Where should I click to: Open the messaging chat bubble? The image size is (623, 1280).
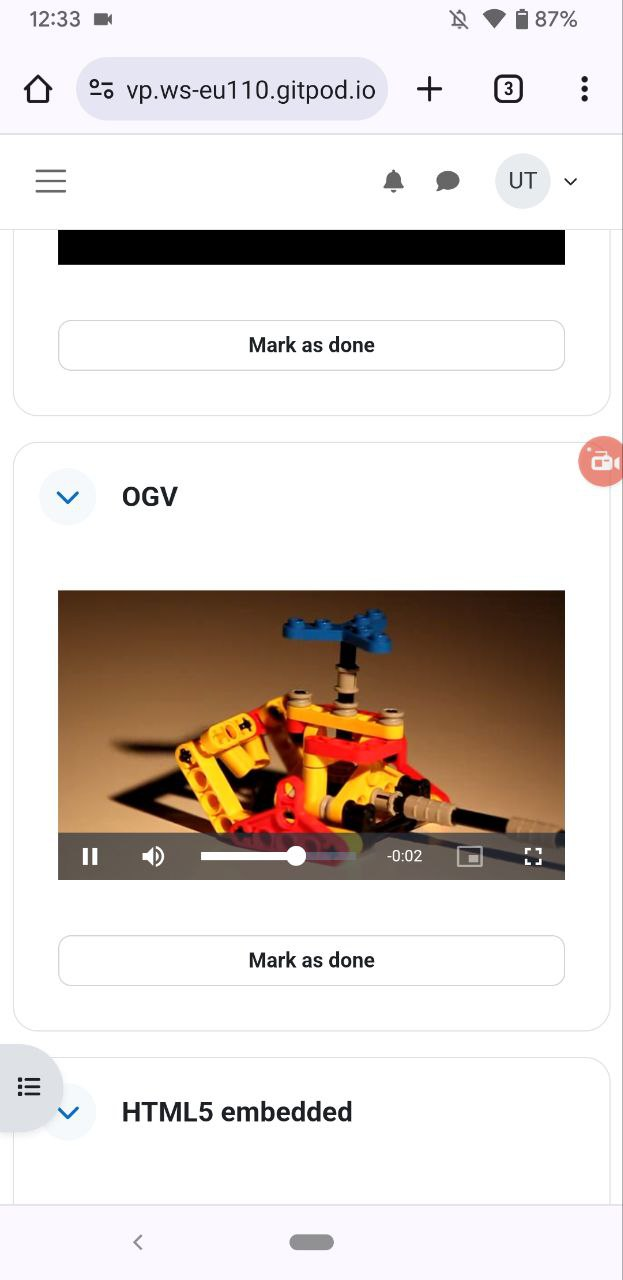448,181
